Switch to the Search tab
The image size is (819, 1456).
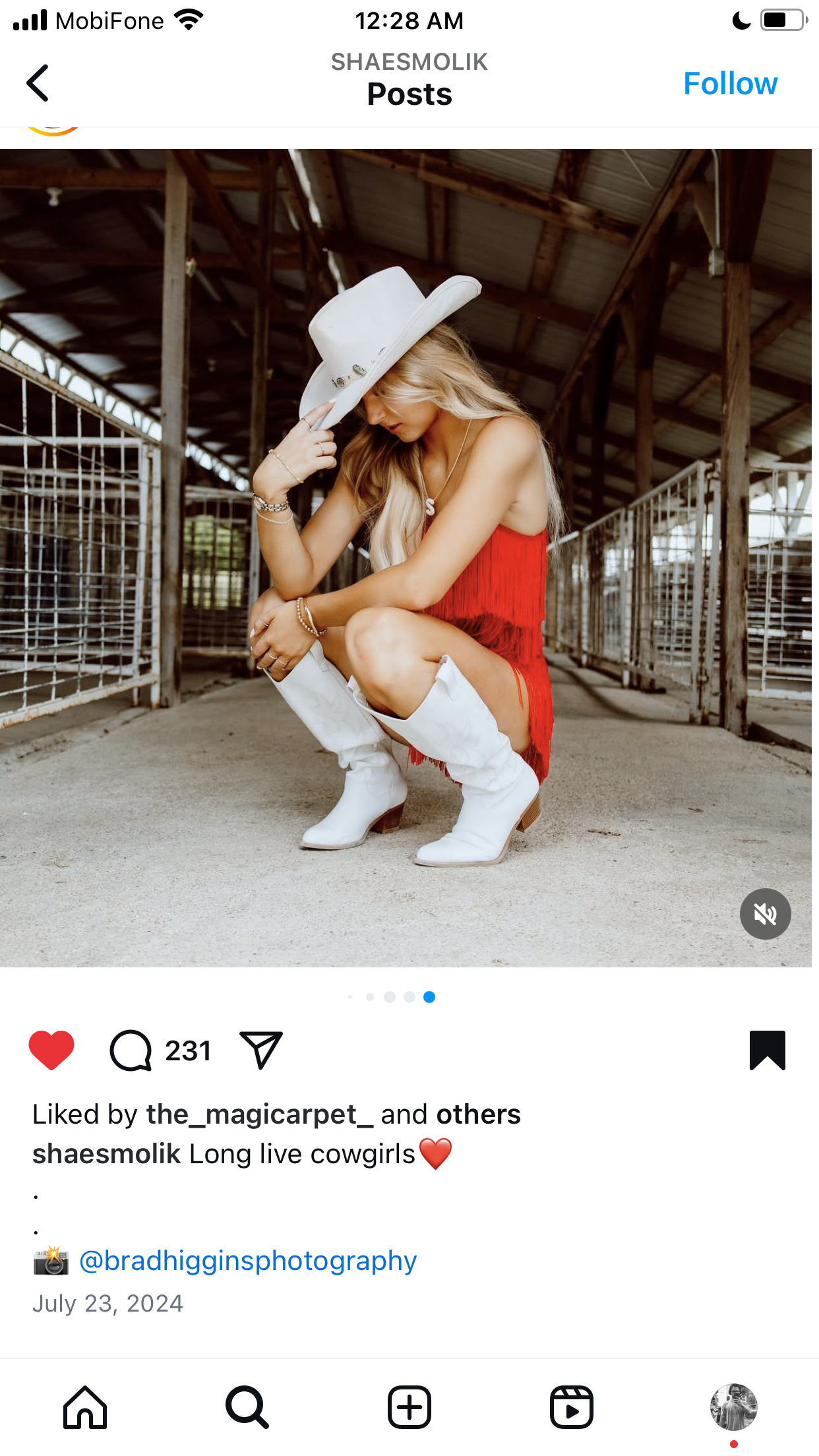click(247, 1407)
